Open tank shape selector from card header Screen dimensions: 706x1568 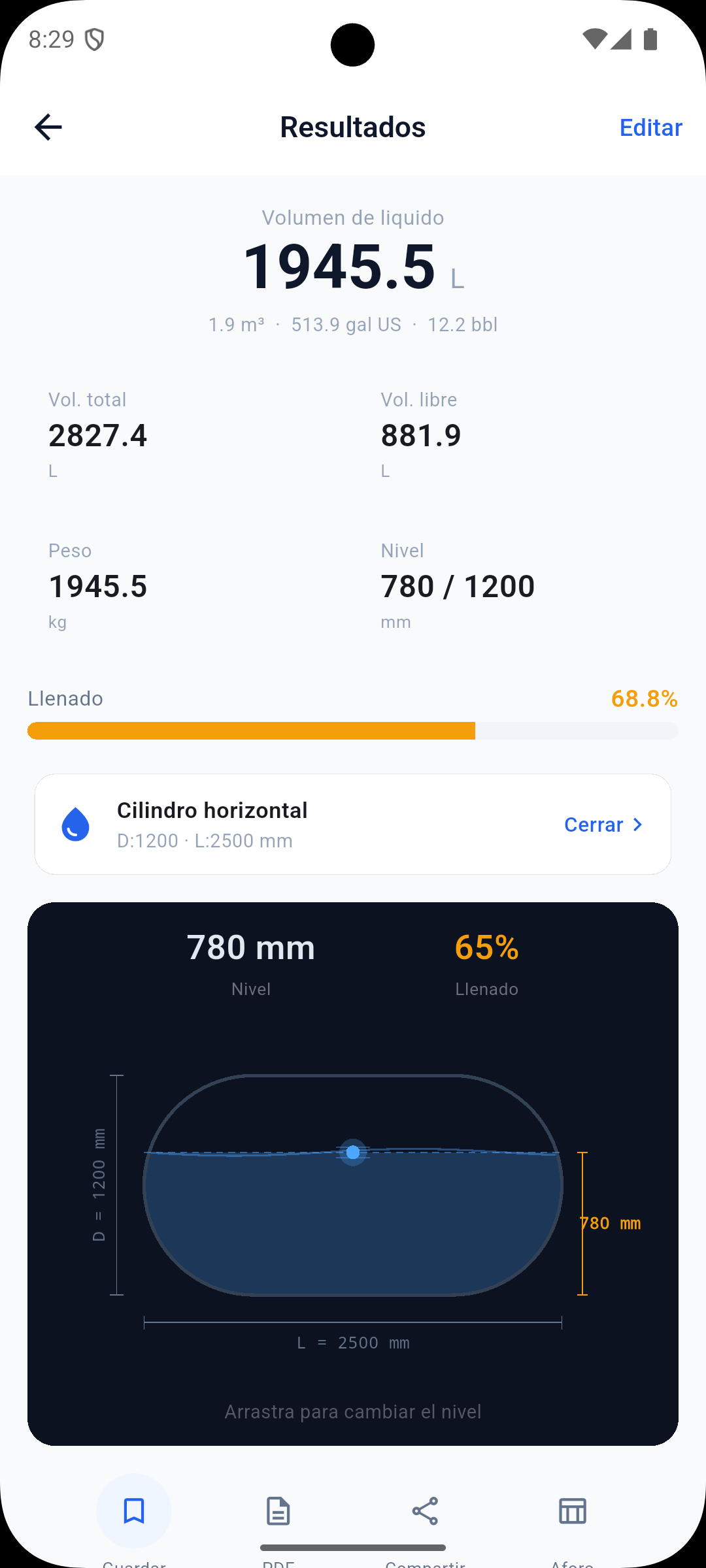coord(212,810)
